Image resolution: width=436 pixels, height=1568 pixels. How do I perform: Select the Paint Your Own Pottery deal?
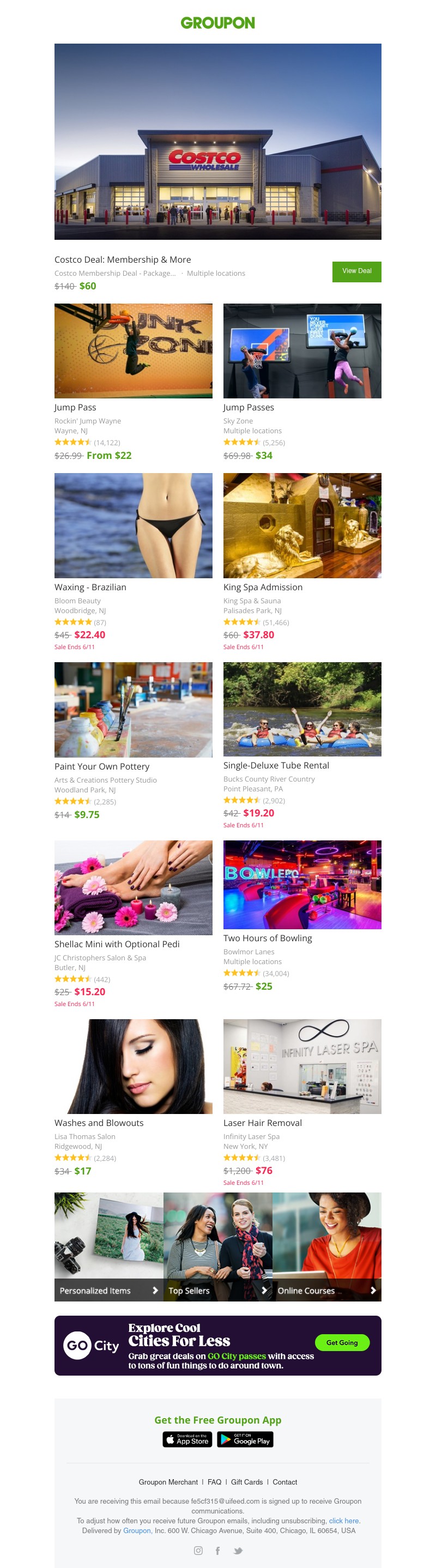133,710
